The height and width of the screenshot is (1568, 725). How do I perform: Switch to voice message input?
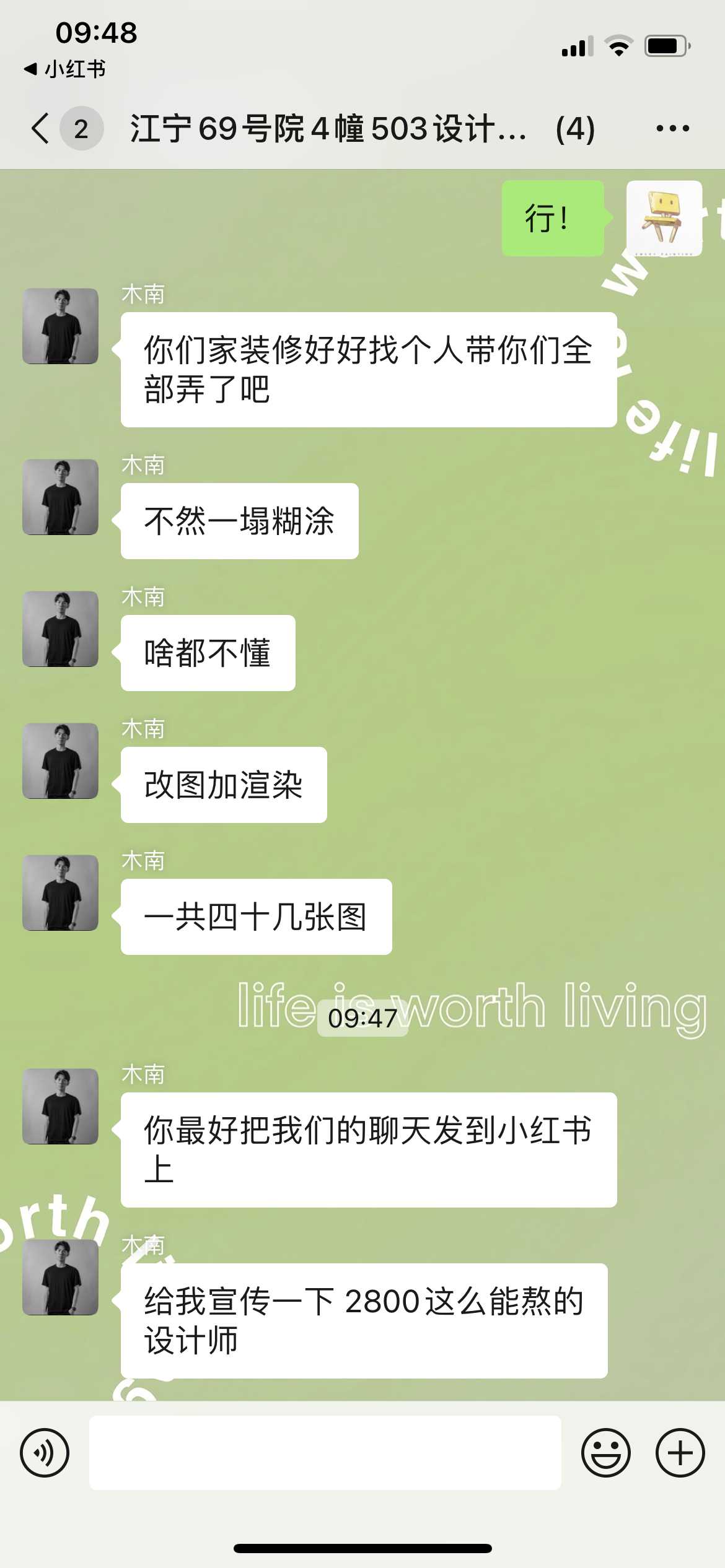(45, 1452)
